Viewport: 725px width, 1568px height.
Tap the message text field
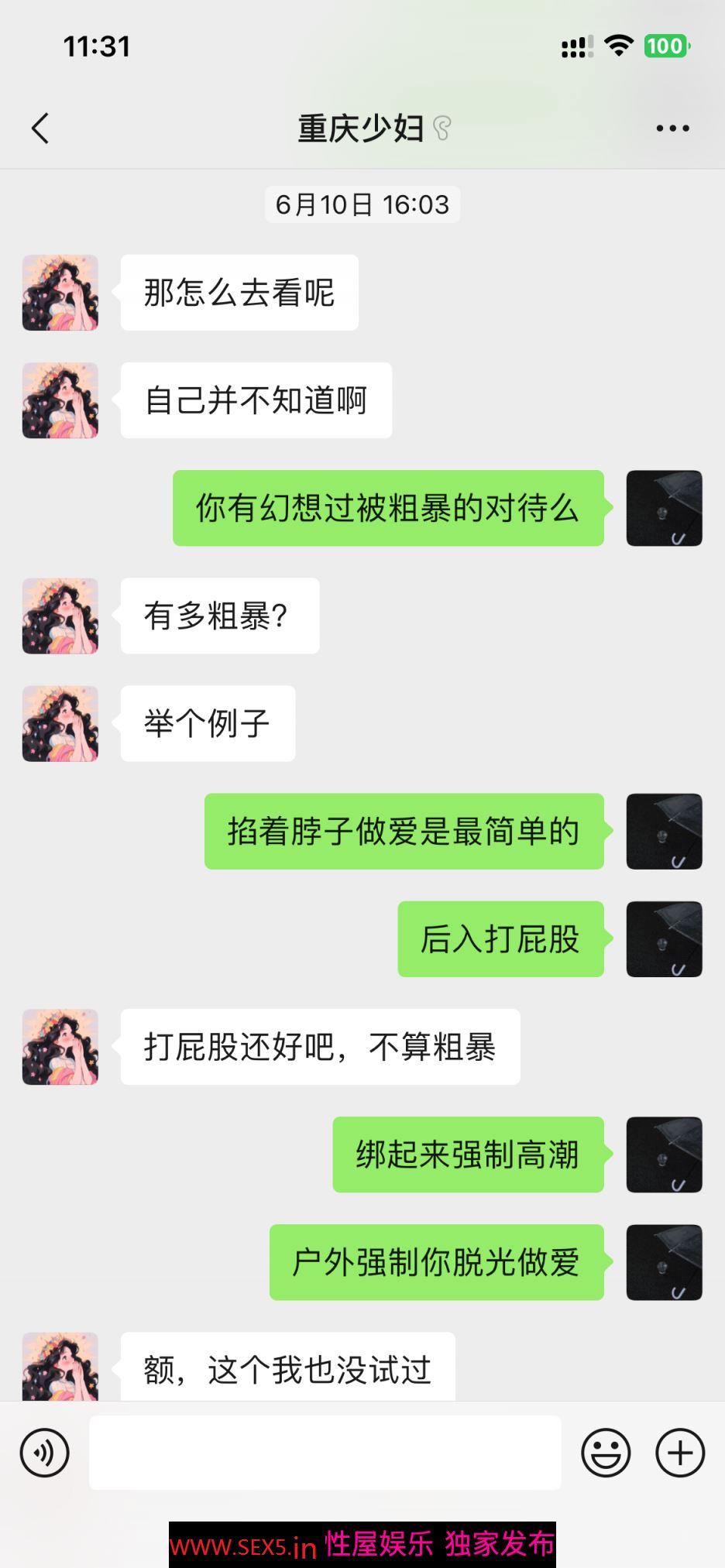click(325, 1453)
